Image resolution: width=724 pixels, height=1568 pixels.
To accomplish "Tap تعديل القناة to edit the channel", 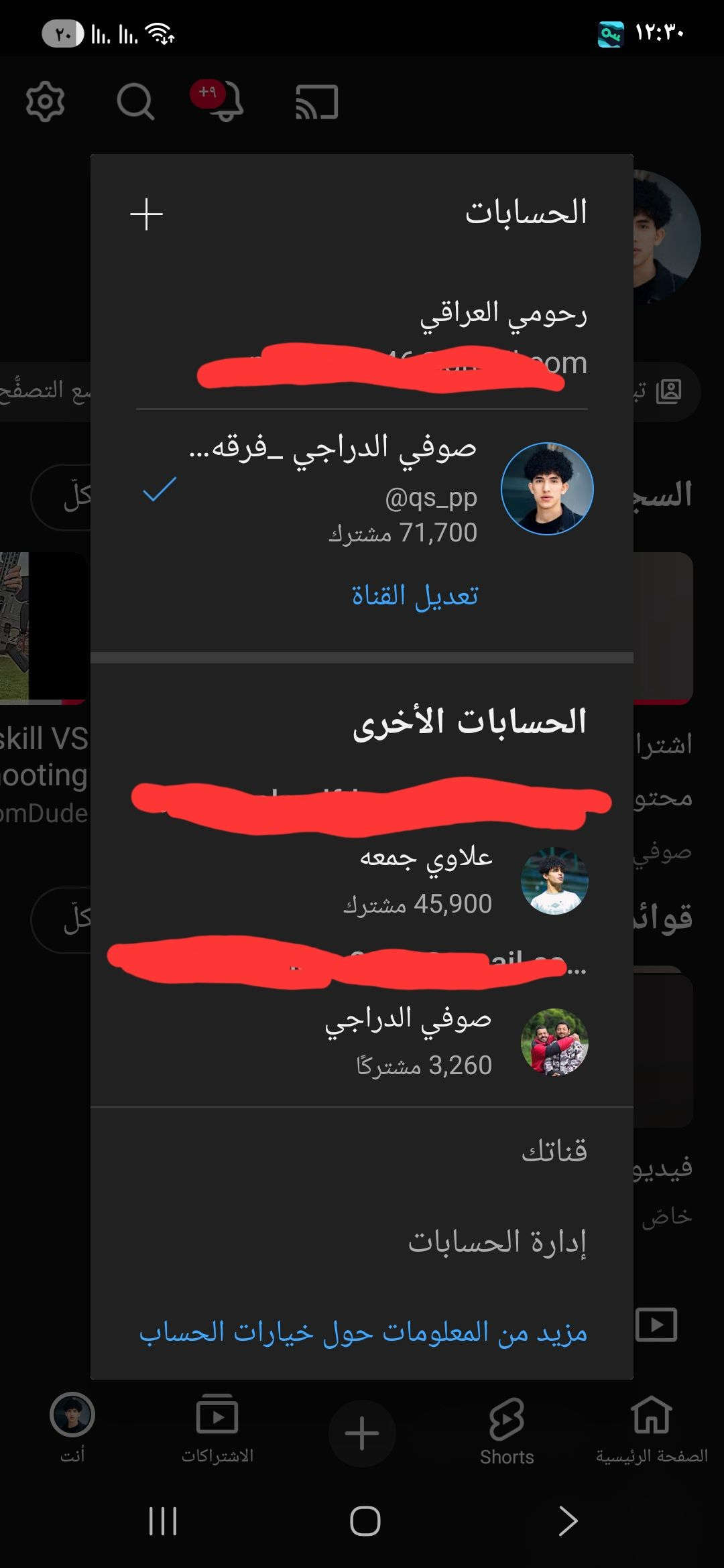I will coord(415,595).
